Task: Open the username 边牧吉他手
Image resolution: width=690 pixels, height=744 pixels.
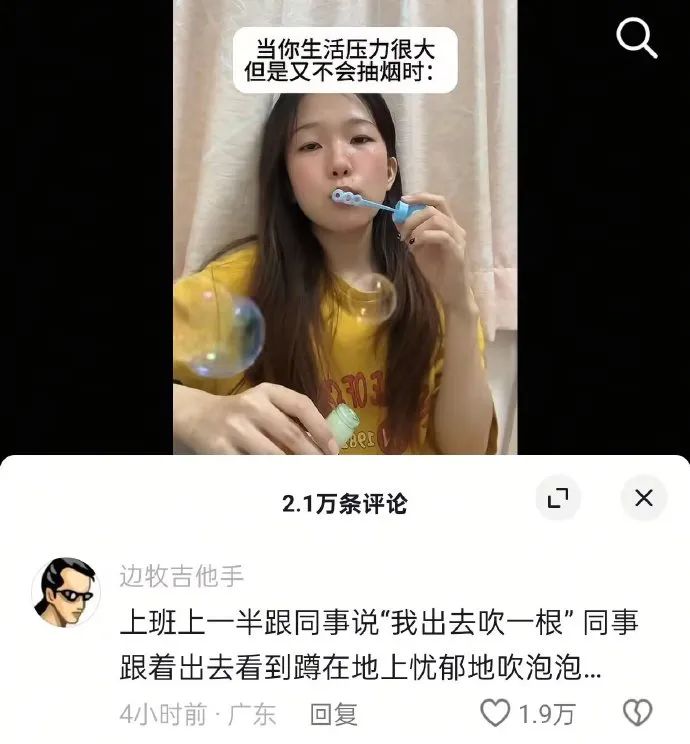Action: (x=181, y=576)
